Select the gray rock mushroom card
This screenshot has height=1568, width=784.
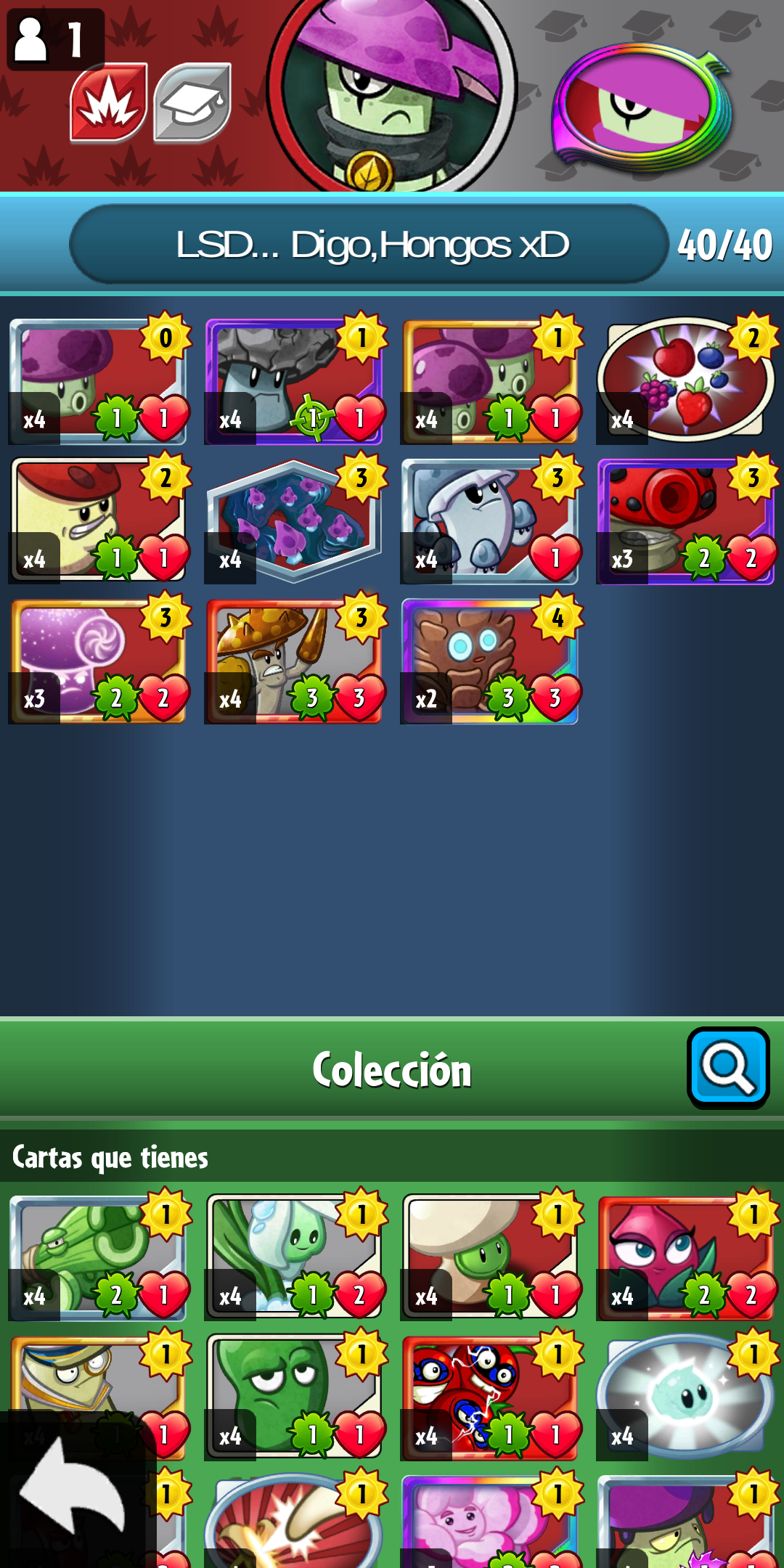294,381
